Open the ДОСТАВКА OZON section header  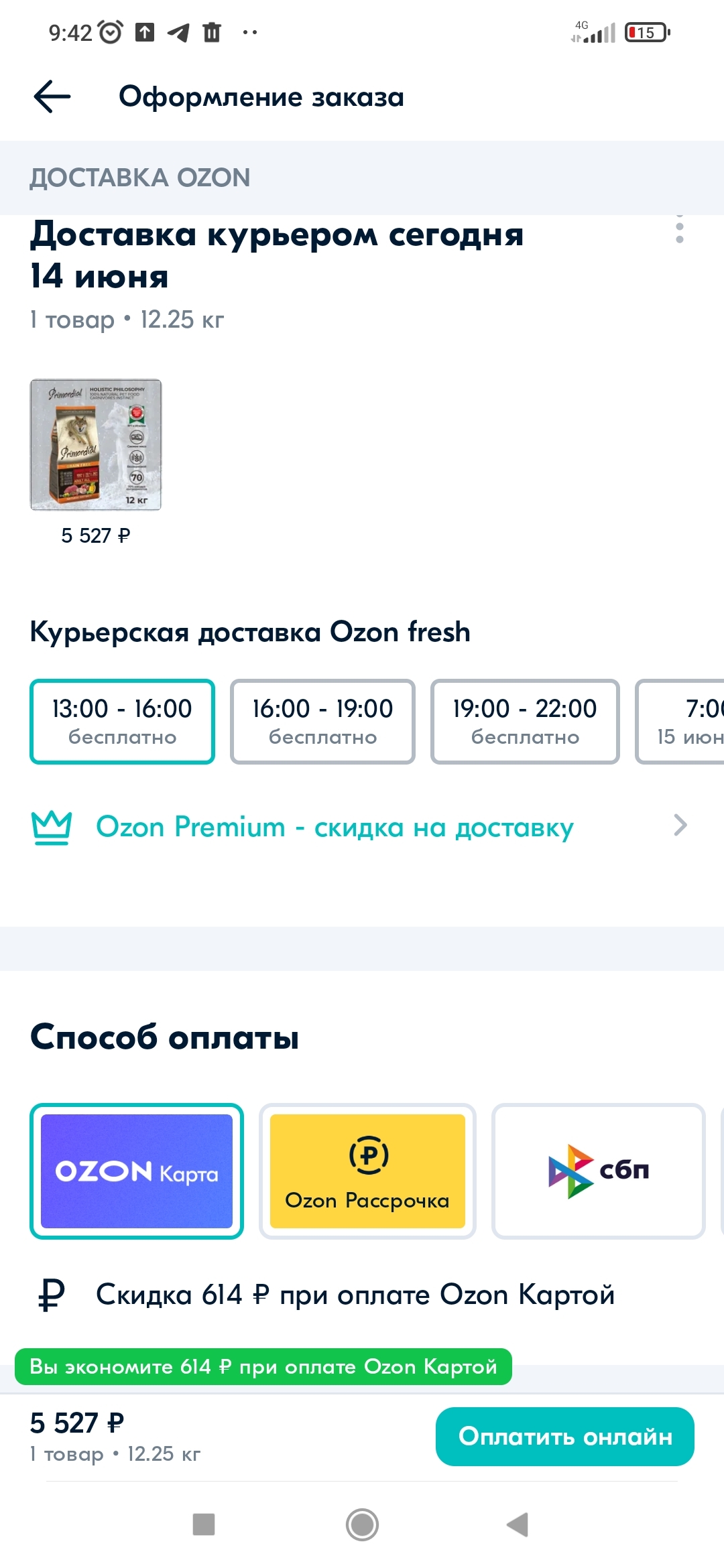[141, 176]
